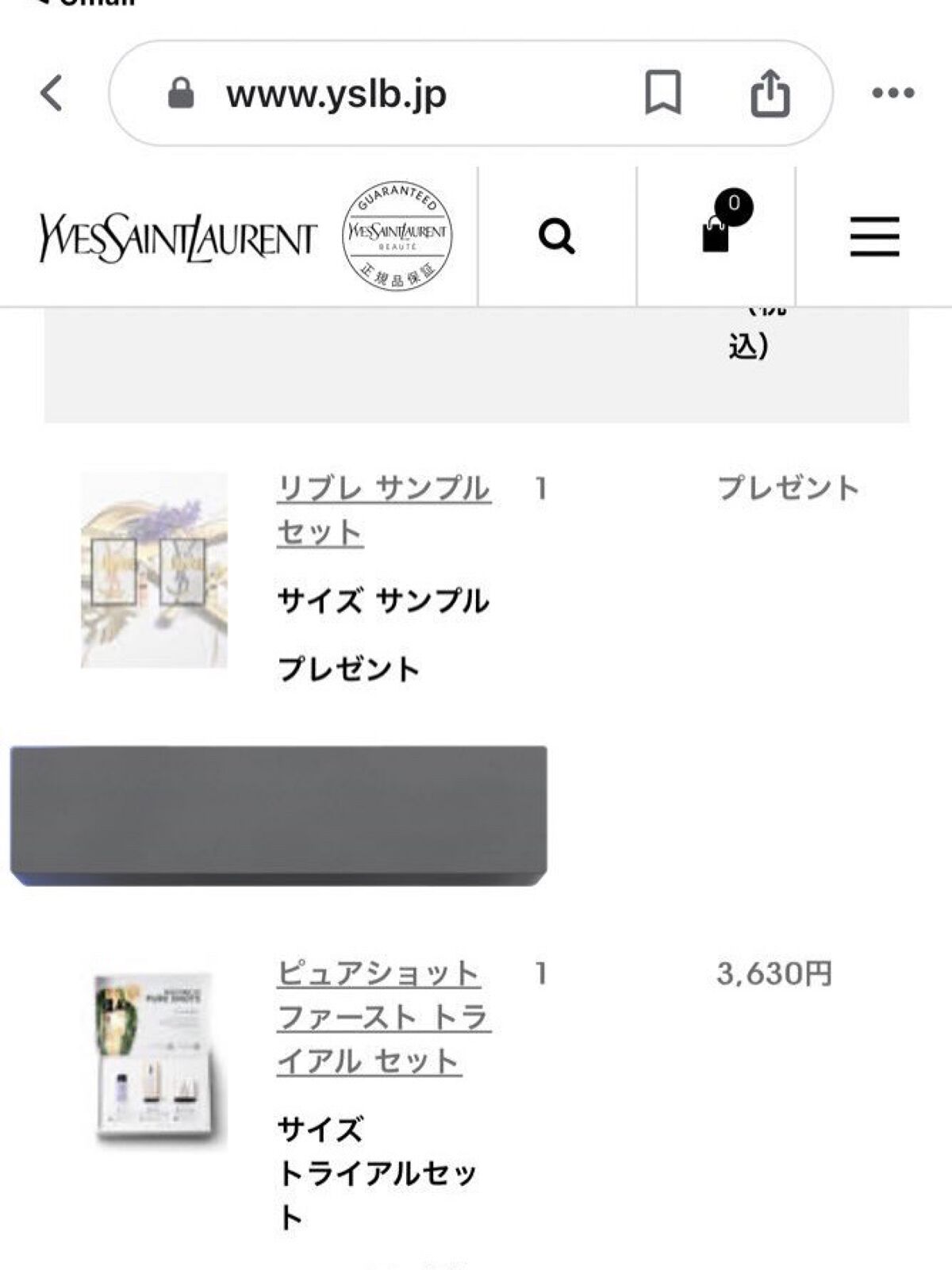Open the browser's three-dot overflow menu

tap(892, 94)
